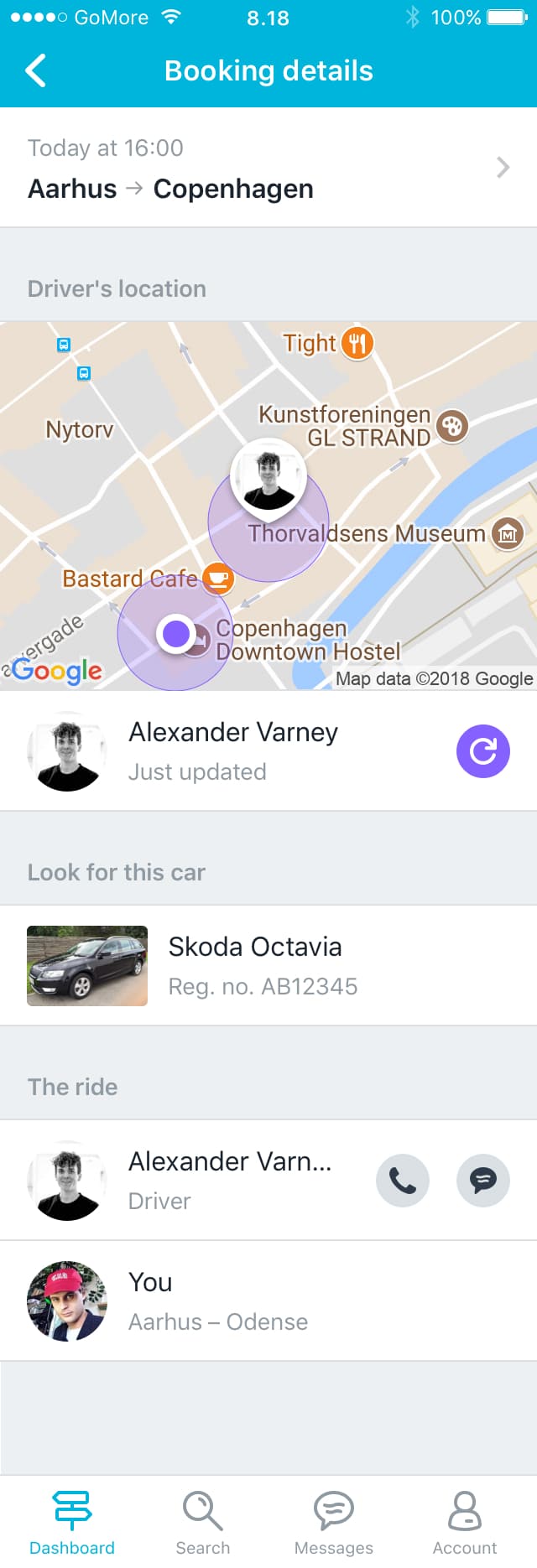Viewport: 537px width, 1568px height.
Task: Switch to the Messages tab
Action: 333,1522
